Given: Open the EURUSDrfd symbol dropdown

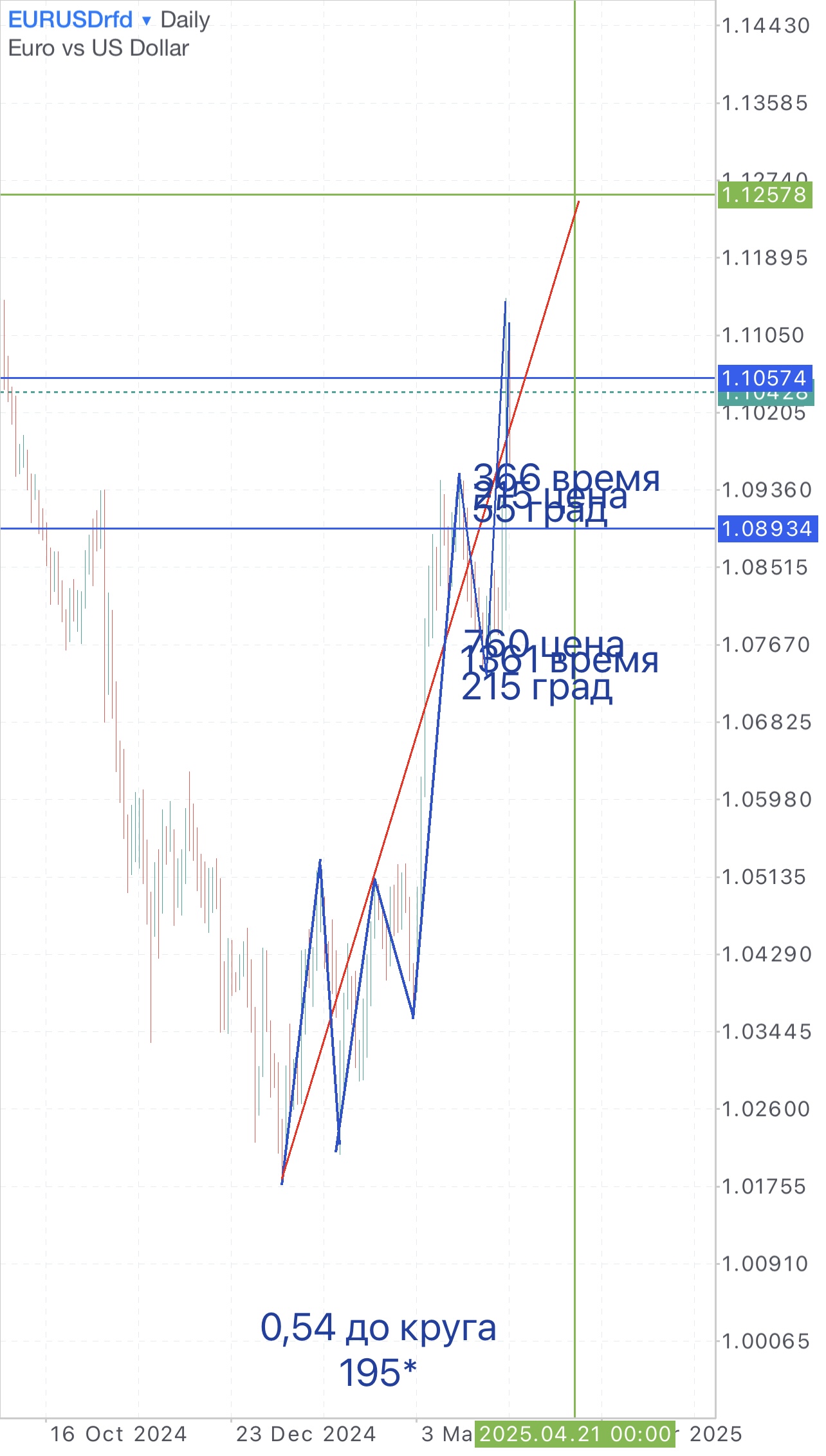Looking at the screenshot, I should (80, 20).
